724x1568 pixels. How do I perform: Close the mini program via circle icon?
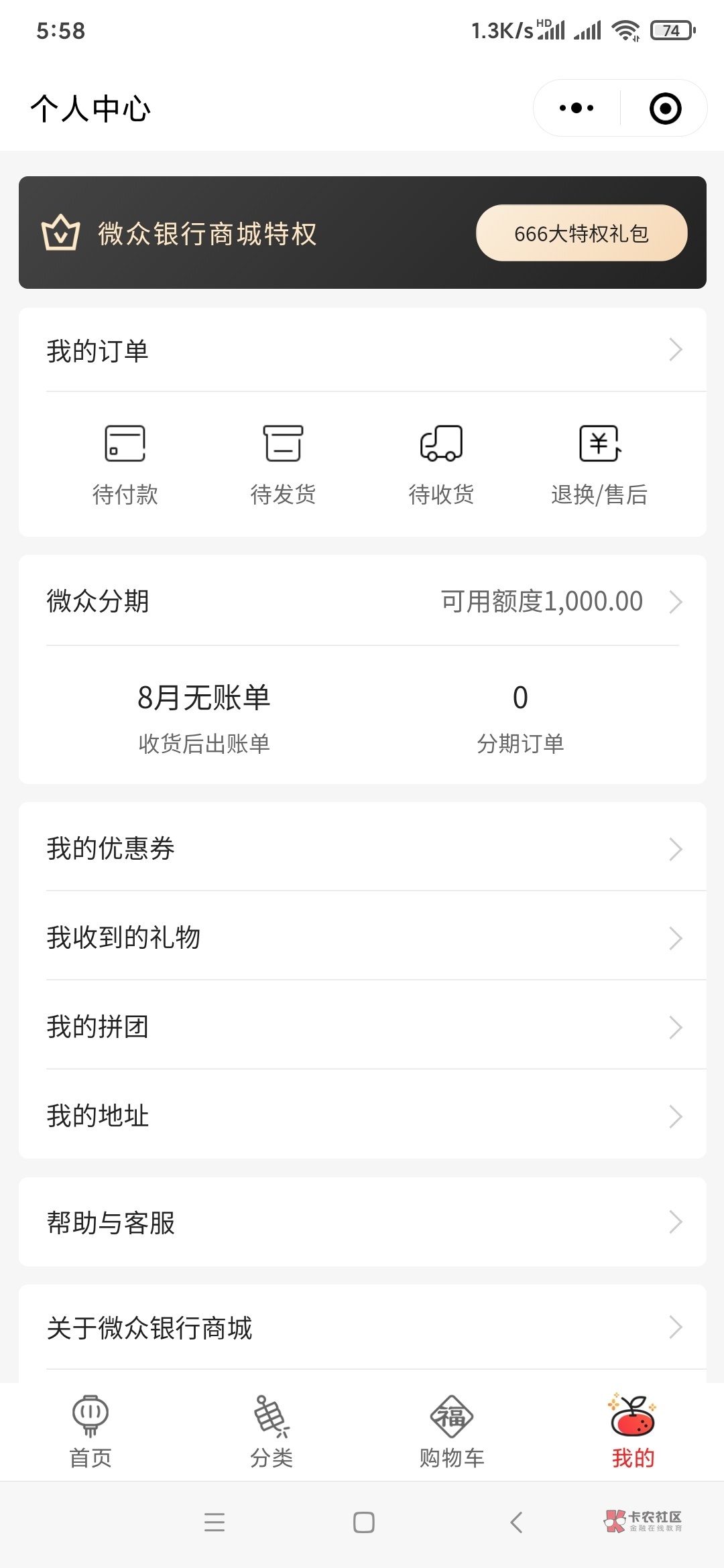point(665,109)
